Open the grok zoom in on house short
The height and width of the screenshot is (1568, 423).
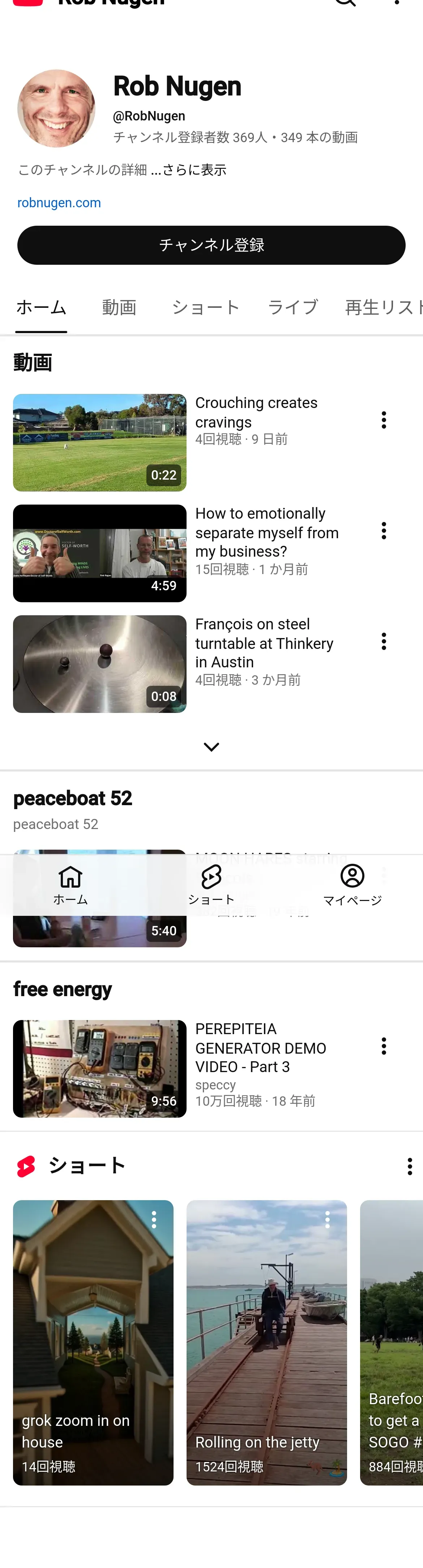click(x=93, y=1343)
